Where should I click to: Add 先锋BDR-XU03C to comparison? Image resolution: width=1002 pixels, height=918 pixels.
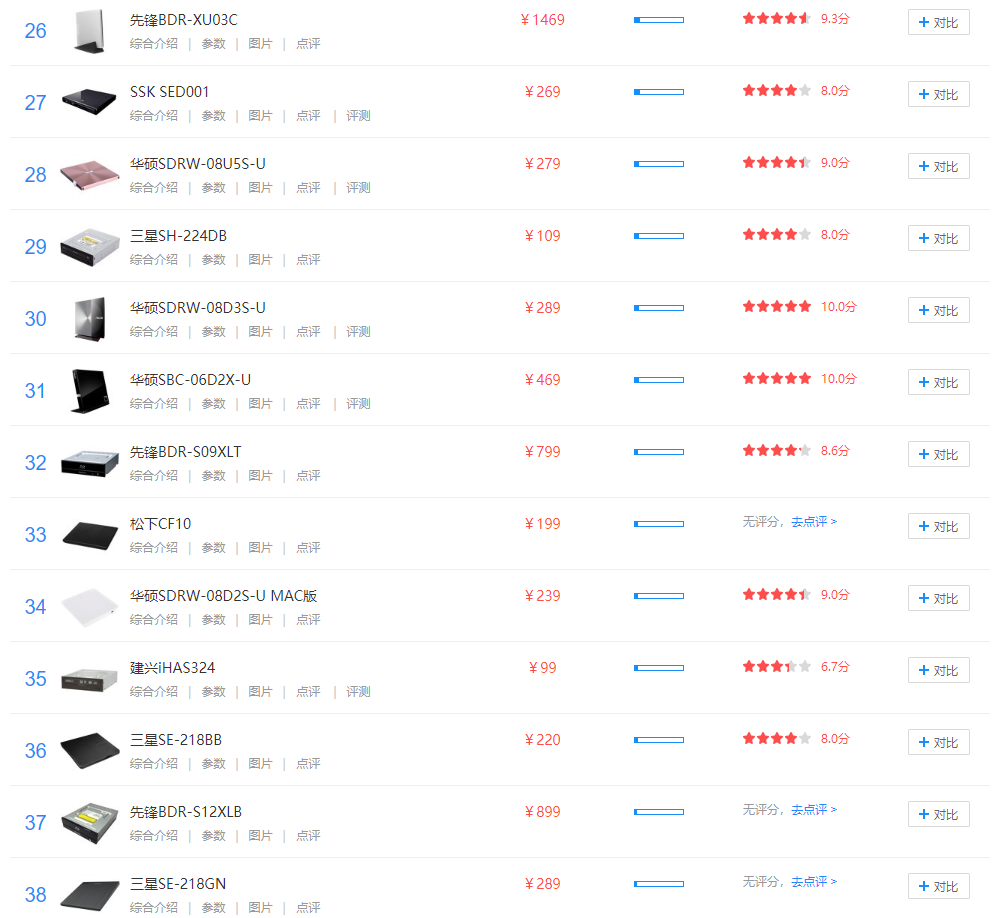pyautogui.click(x=938, y=22)
